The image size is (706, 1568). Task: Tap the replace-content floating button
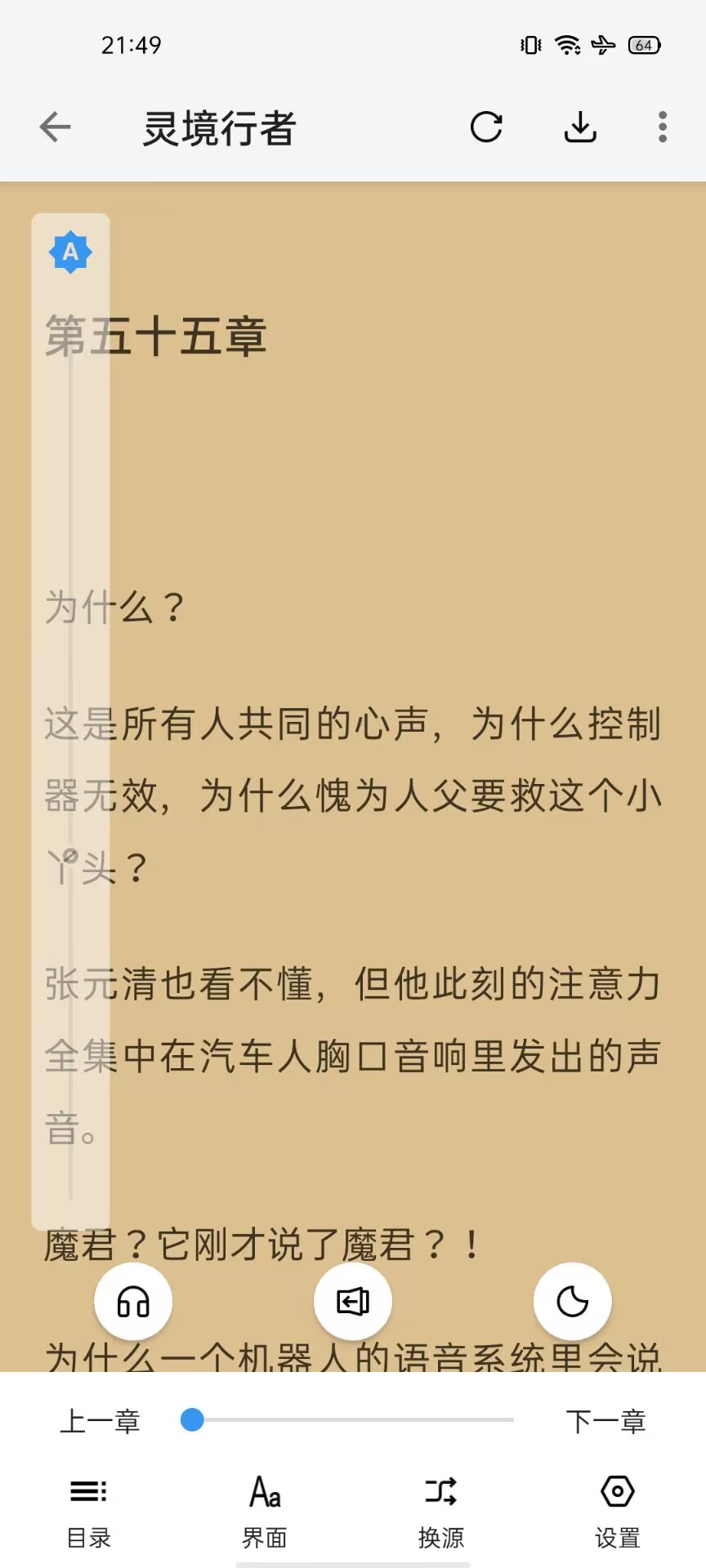353,1301
